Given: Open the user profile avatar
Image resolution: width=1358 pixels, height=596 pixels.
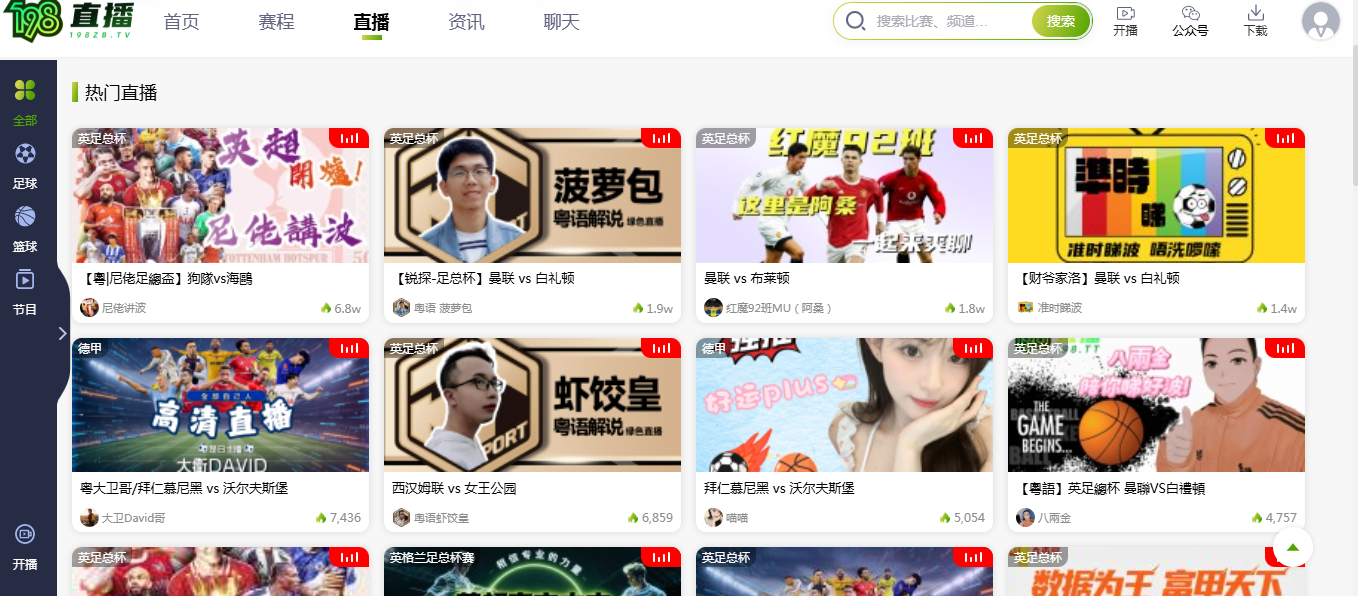Looking at the screenshot, I should [x=1320, y=21].
